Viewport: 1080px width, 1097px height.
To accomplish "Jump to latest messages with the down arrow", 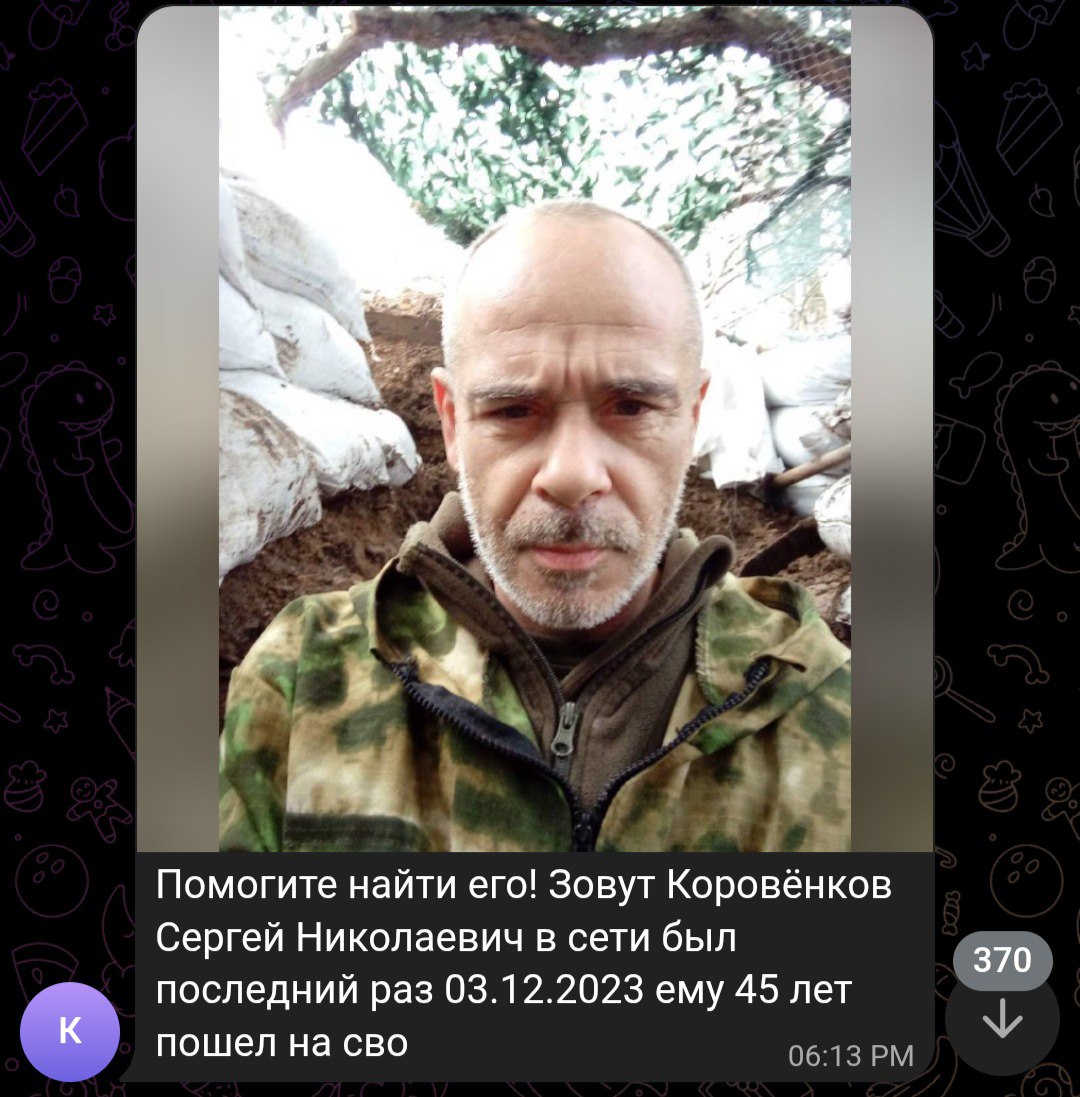I will (1002, 1021).
